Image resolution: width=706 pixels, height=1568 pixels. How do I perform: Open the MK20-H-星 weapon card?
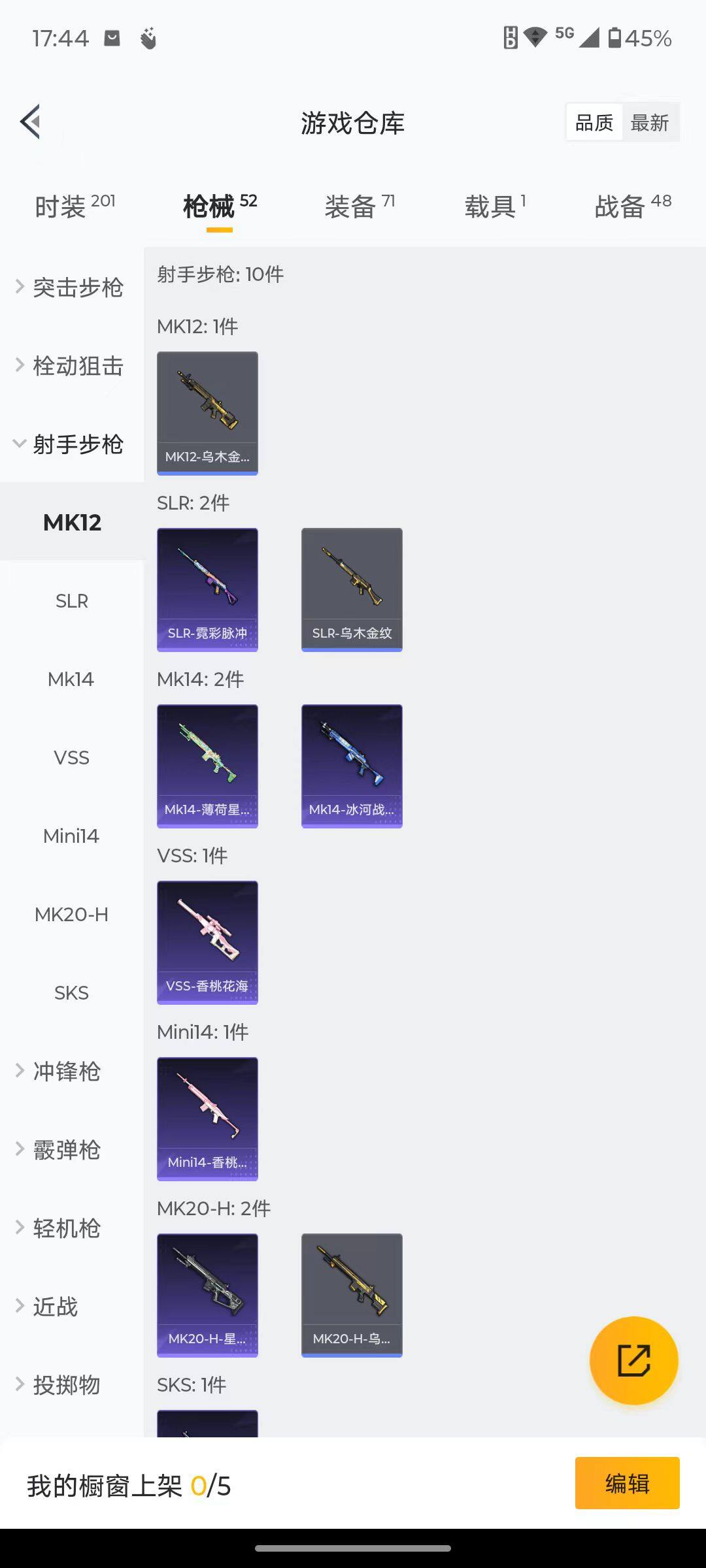pyautogui.click(x=207, y=1296)
